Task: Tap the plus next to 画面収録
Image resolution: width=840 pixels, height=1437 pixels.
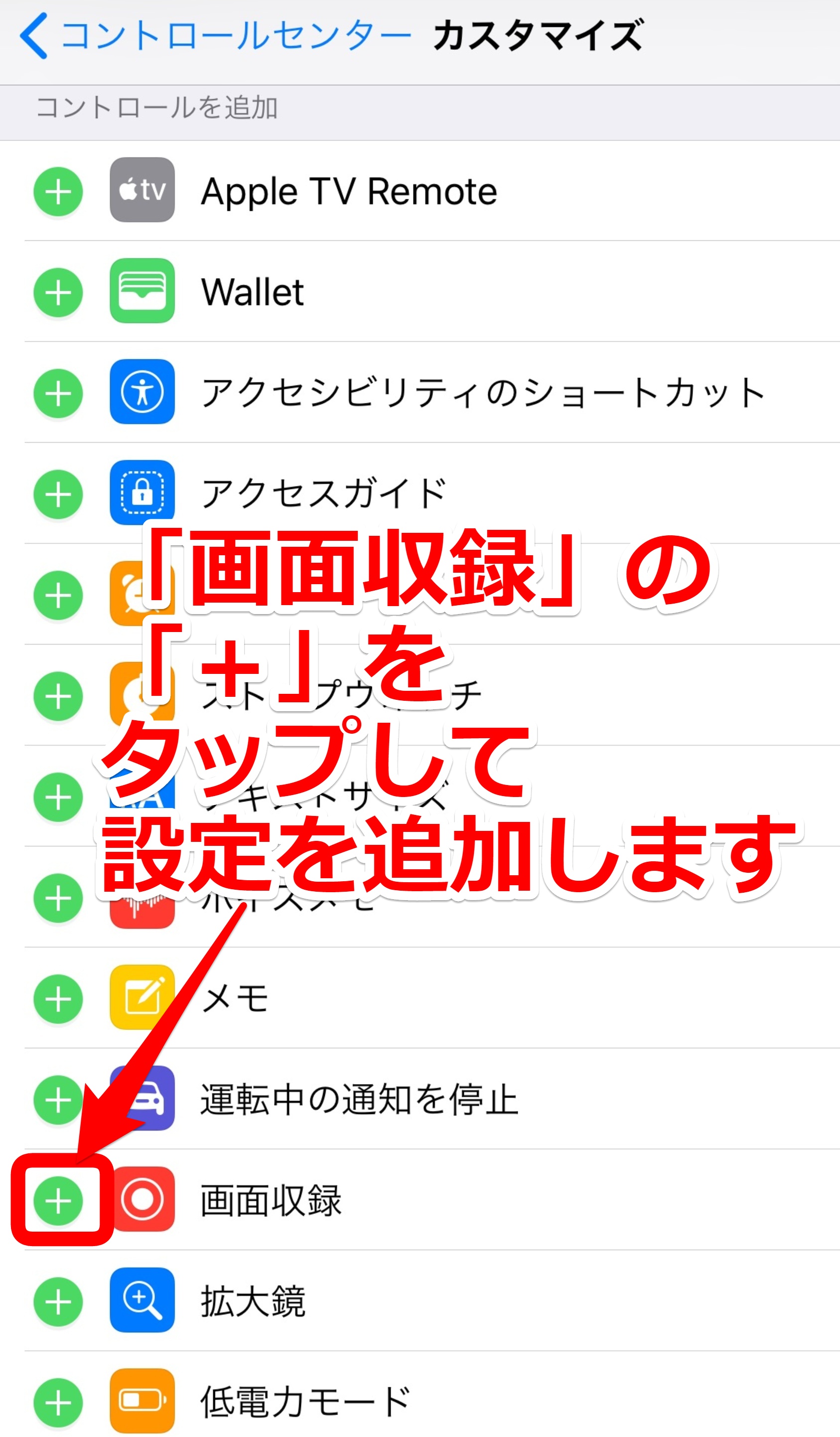Action: 58,1201
